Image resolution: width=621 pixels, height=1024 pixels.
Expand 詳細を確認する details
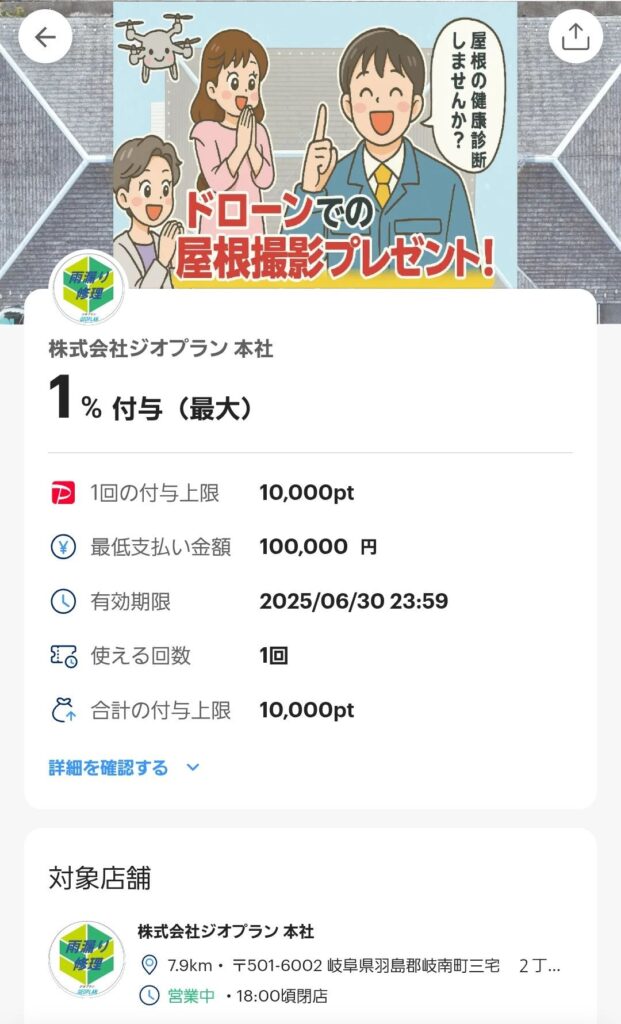point(124,768)
